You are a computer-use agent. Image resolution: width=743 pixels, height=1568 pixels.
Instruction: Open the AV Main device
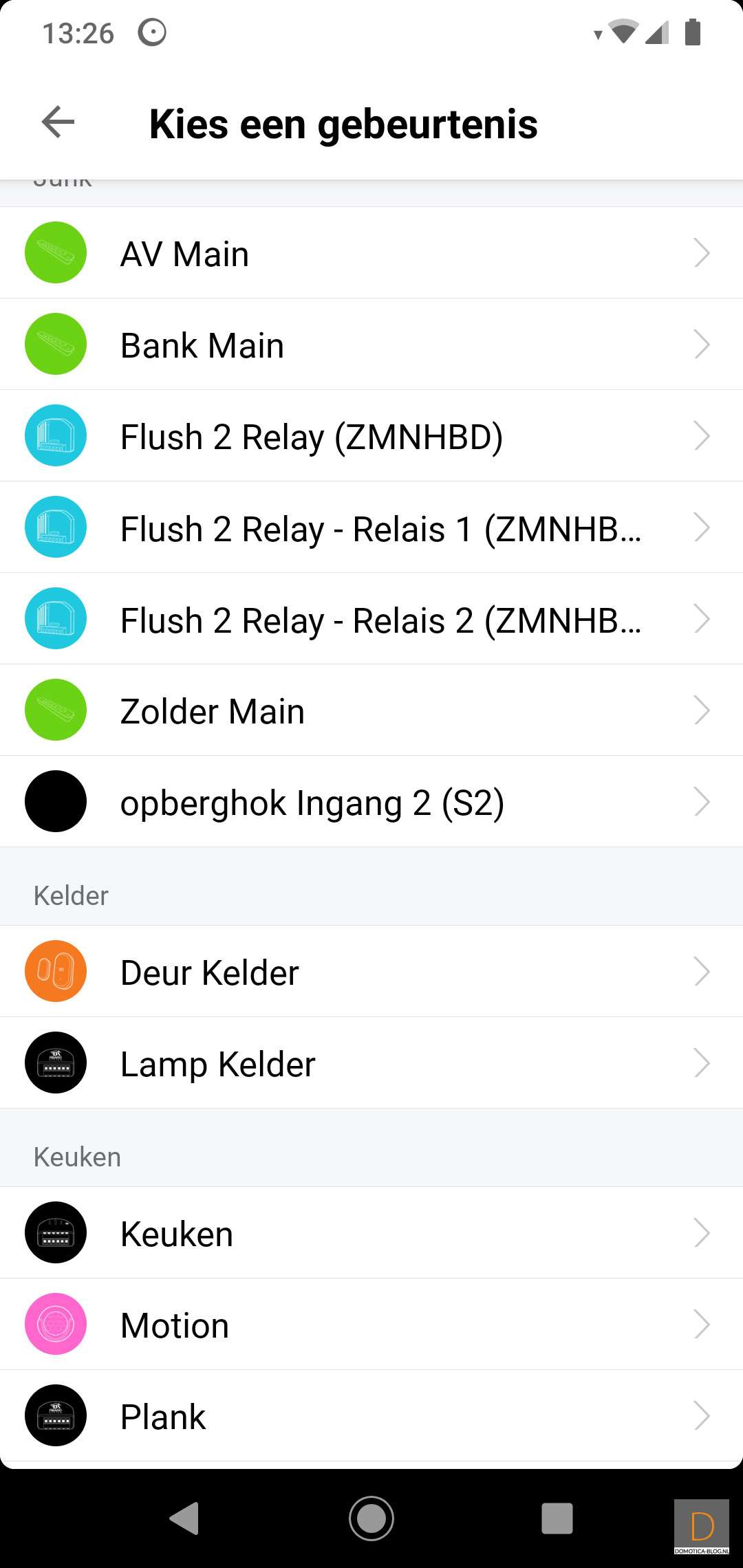(371, 253)
